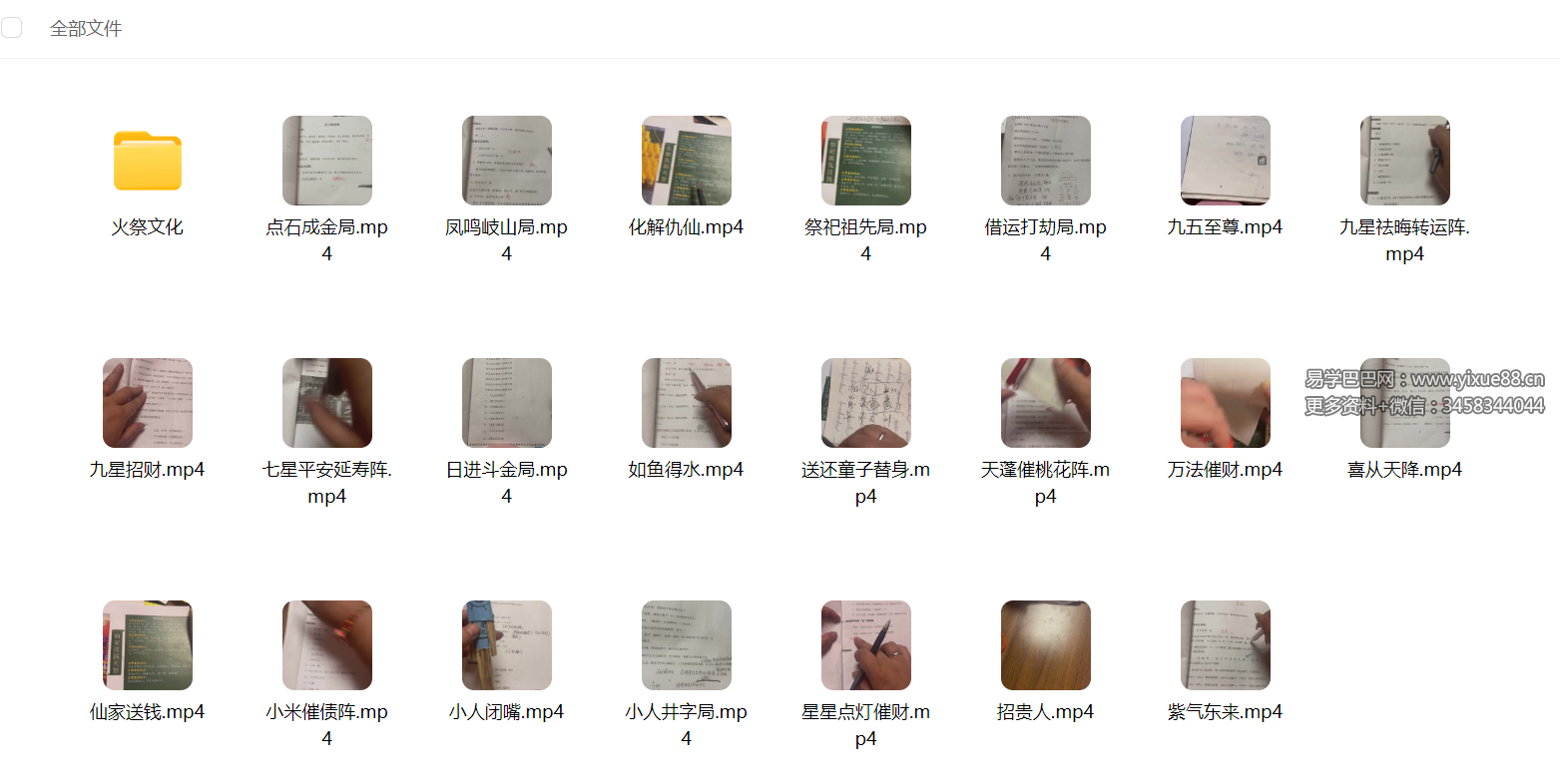The height and width of the screenshot is (784, 1560).
Task: View 小人闭嘴.mp4
Action: pos(506,645)
